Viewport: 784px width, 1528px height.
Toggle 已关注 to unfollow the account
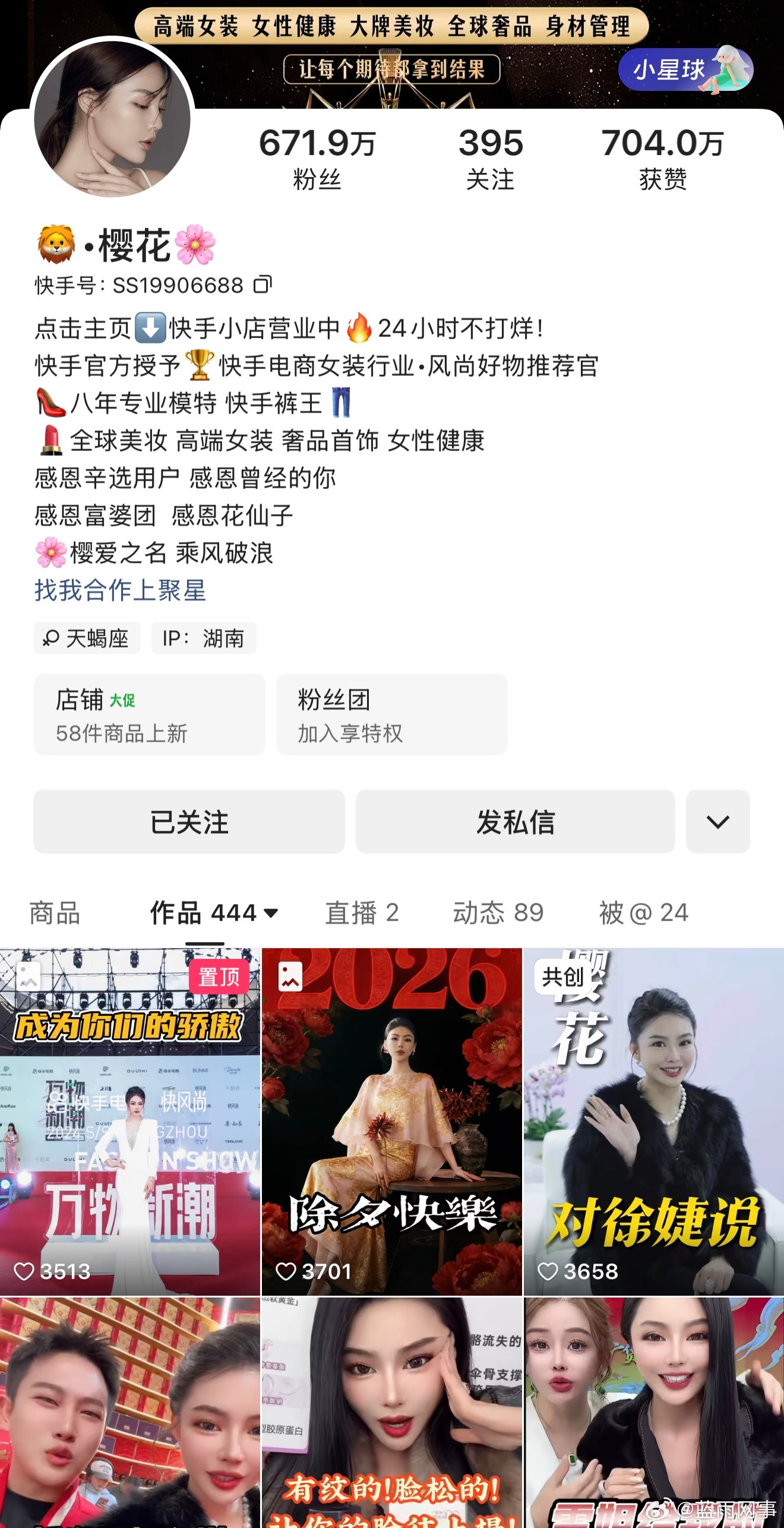coord(189,822)
